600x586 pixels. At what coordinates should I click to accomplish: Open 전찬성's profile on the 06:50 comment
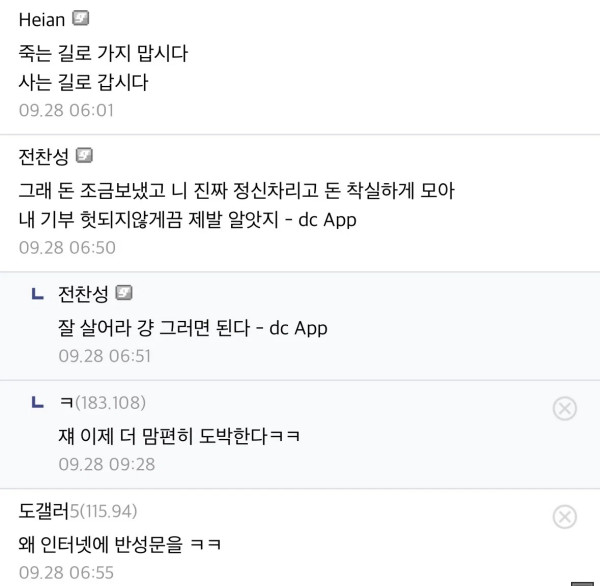[44, 157]
